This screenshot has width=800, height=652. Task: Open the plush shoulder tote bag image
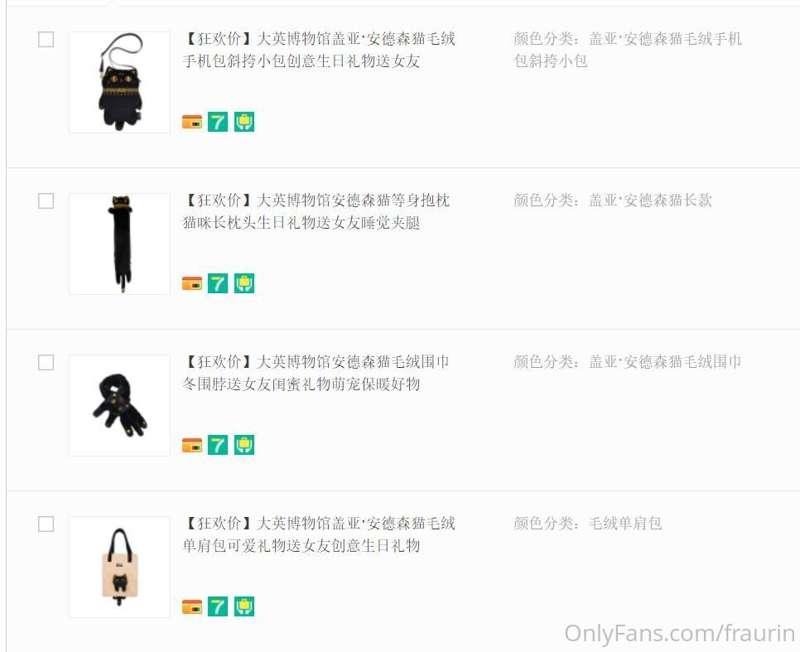(x=119, y=567)
